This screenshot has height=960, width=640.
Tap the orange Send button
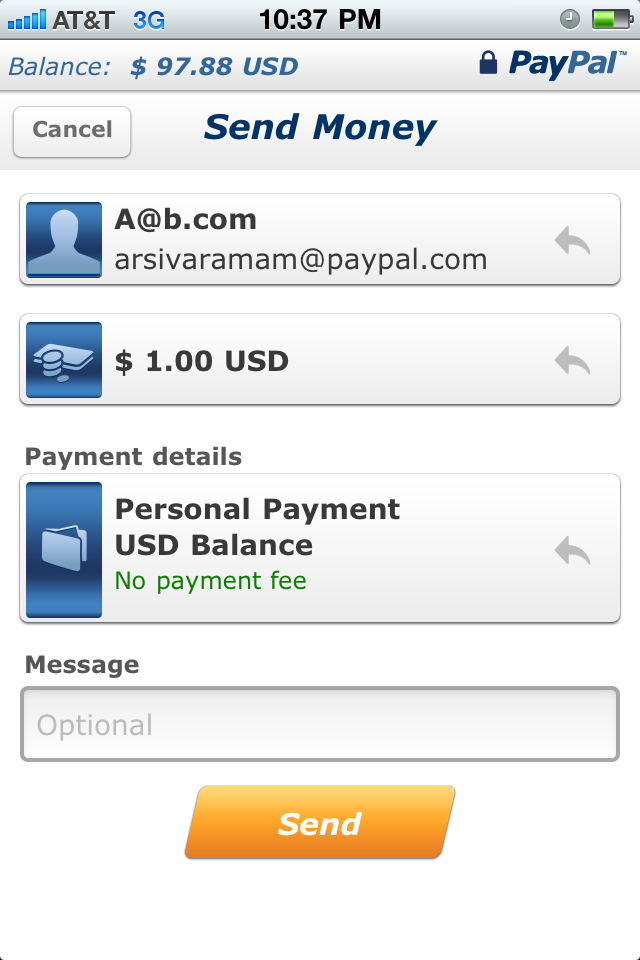[x=320, y=823]
